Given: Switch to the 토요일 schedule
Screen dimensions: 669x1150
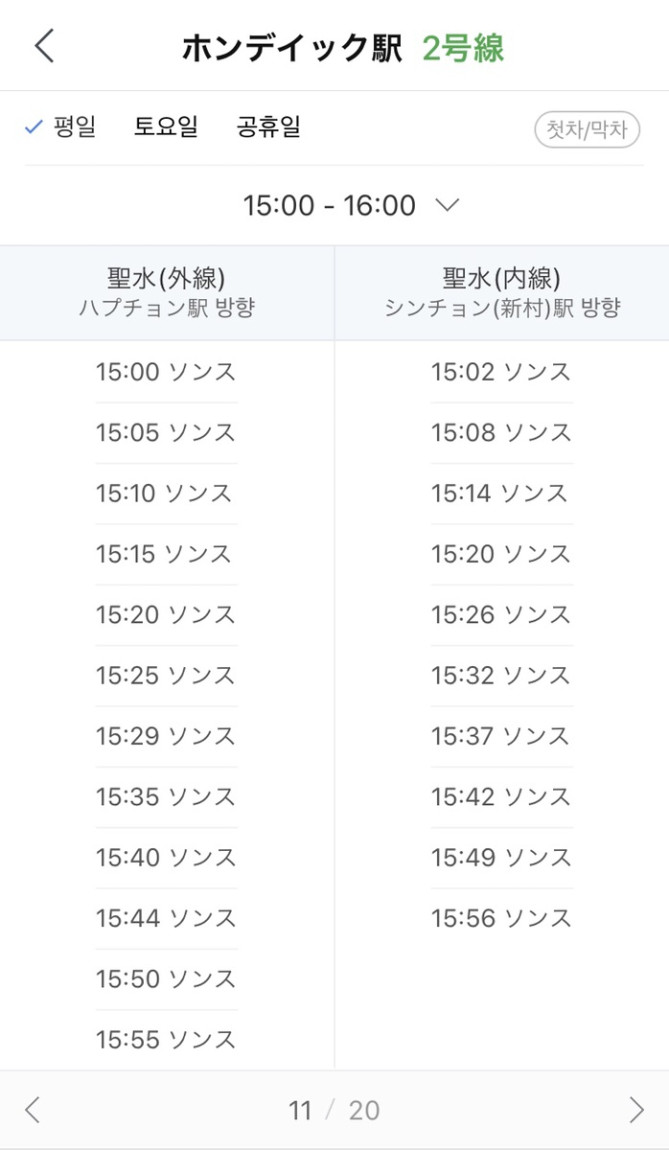Looking at the screenshot, I should tap(166, 128).
